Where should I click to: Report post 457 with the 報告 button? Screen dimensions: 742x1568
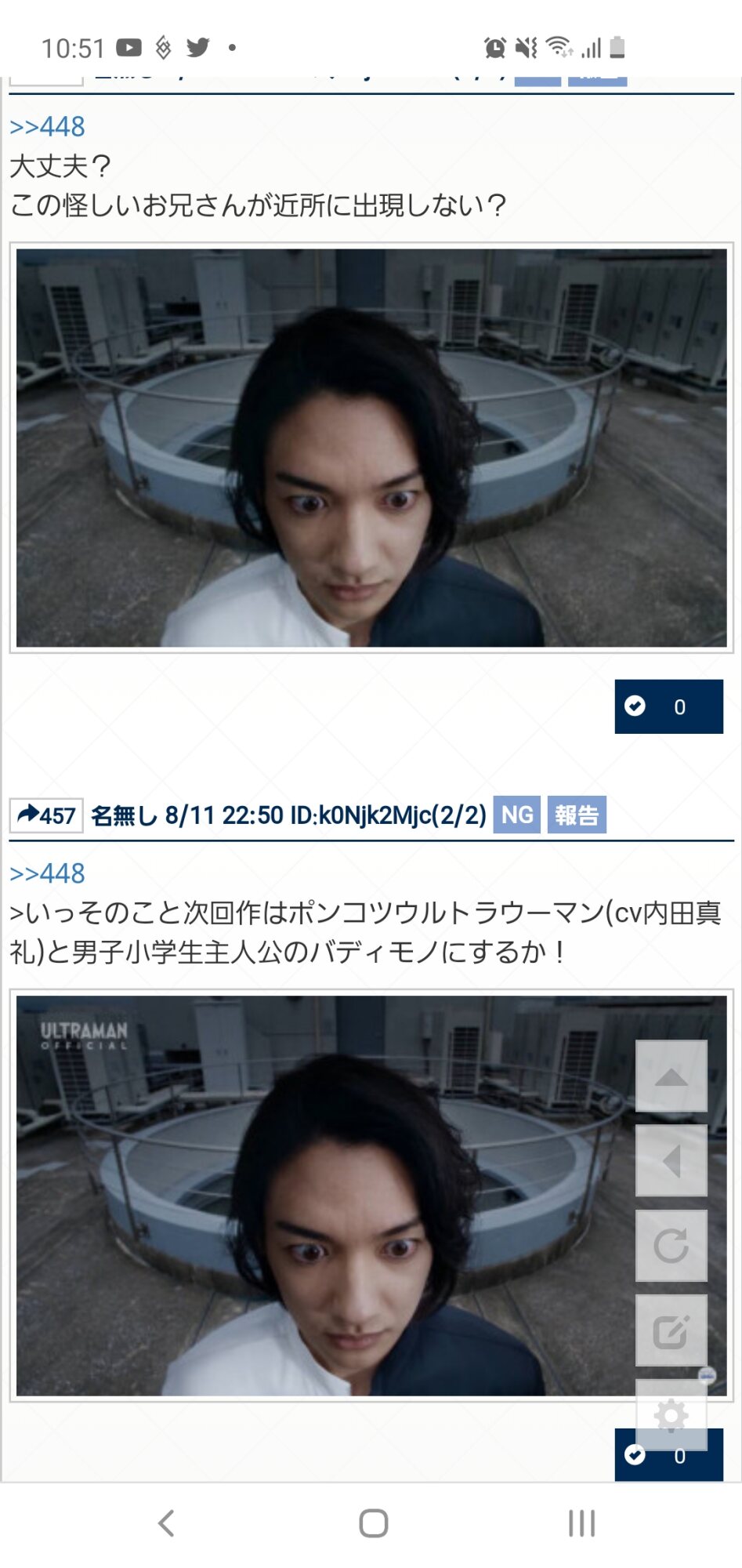coord(576,815)
